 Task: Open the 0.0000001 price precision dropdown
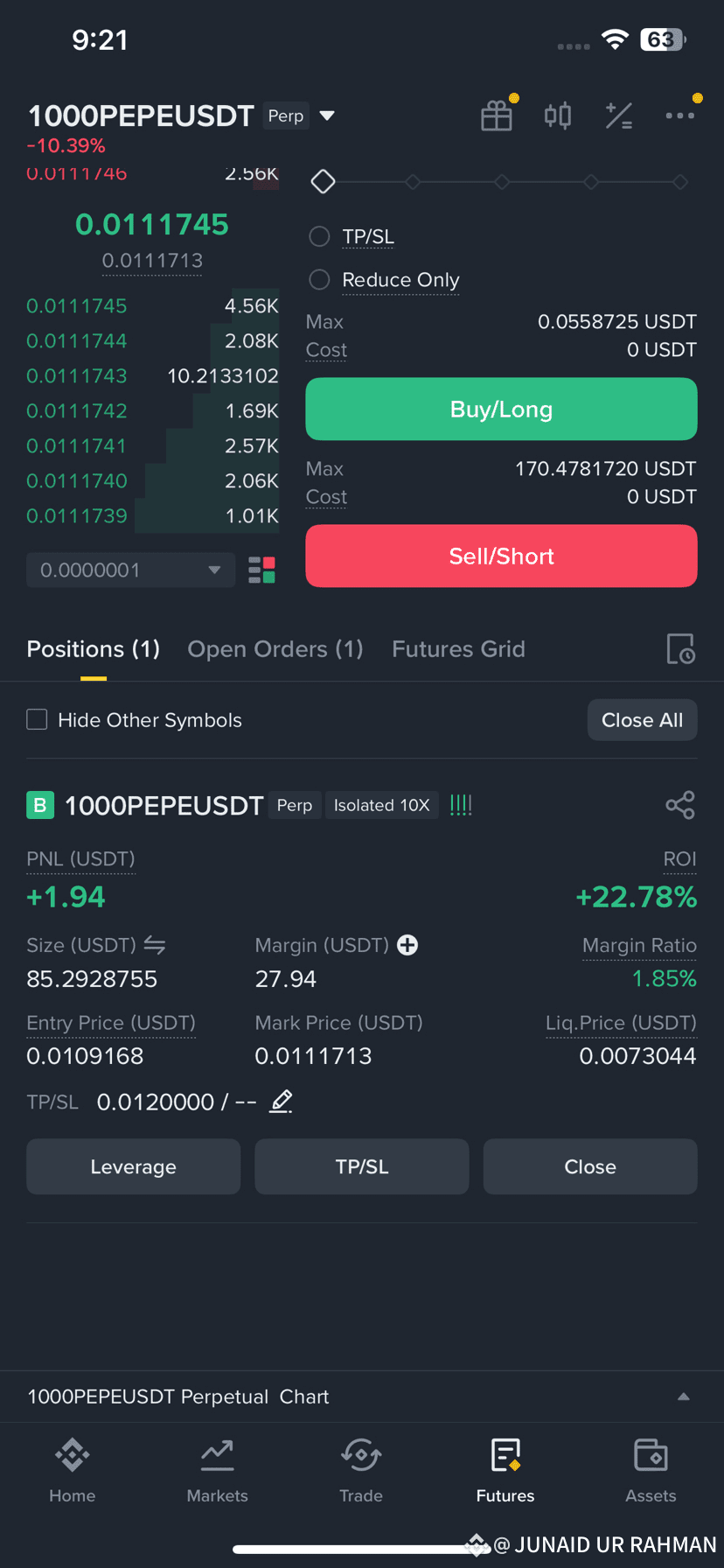[131, 570]
